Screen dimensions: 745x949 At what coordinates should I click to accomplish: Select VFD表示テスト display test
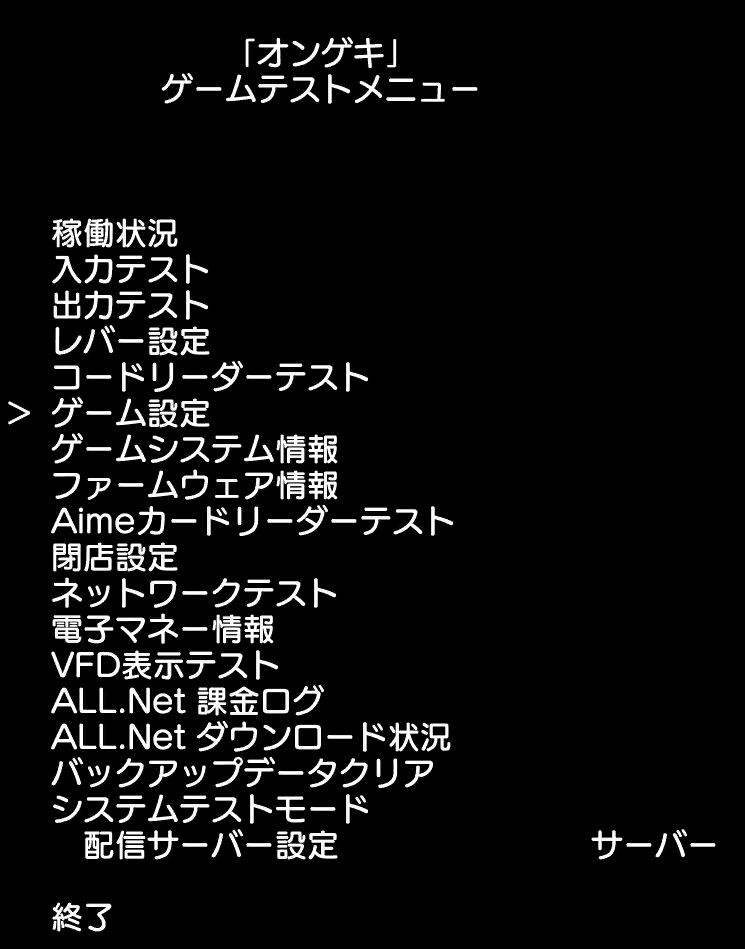tap(165, 666)
